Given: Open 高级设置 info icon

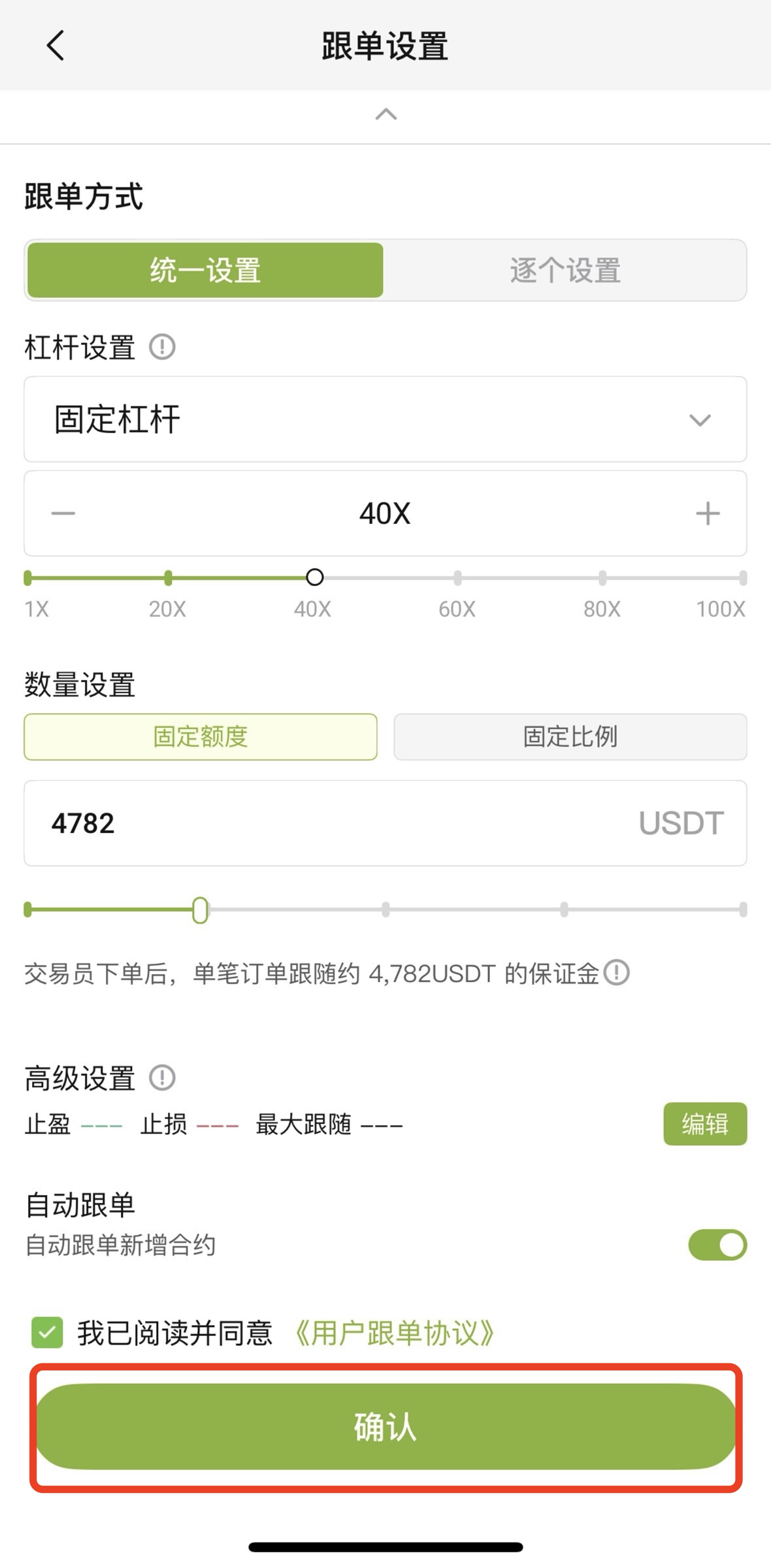Looking at the screenshot, I should [162, 1078].
